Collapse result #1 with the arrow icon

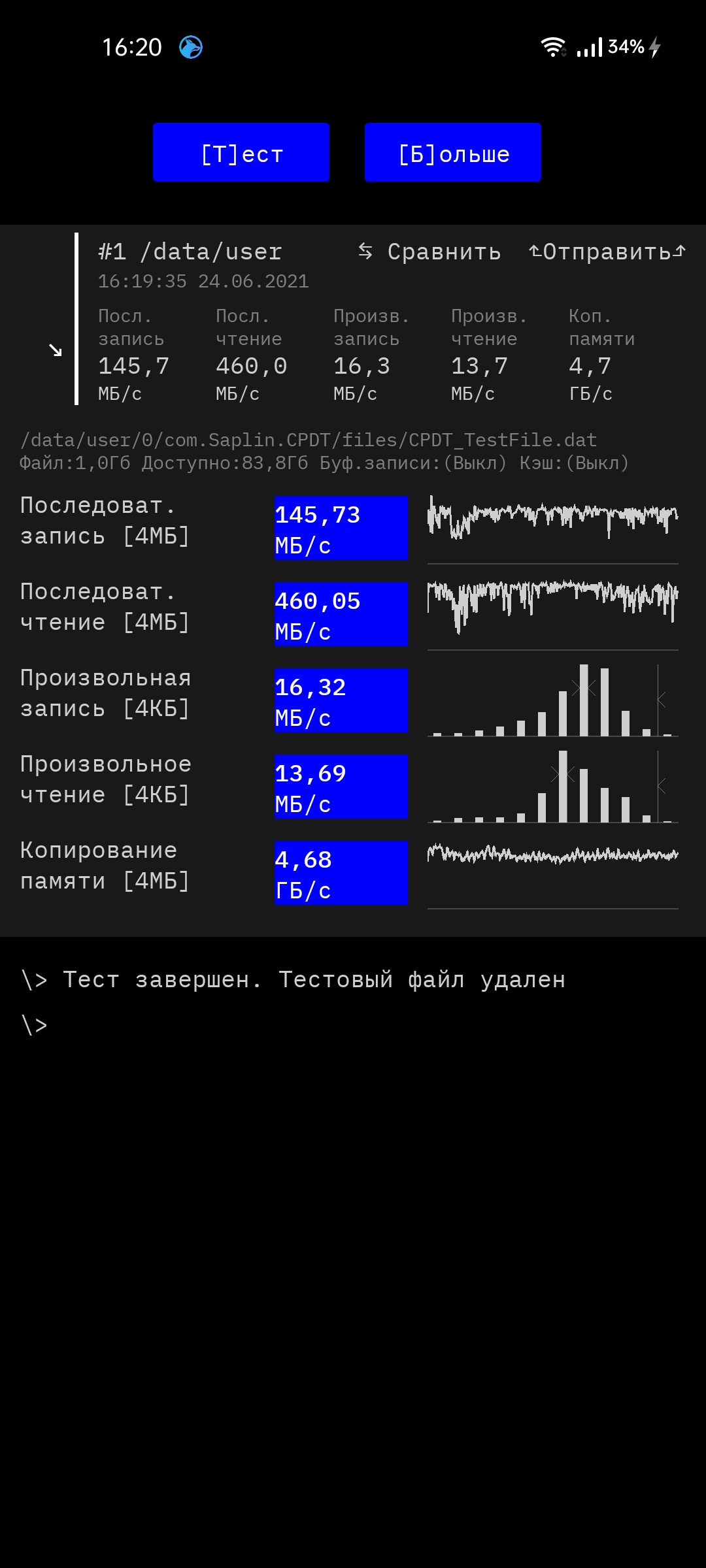(x=56, y=351)
